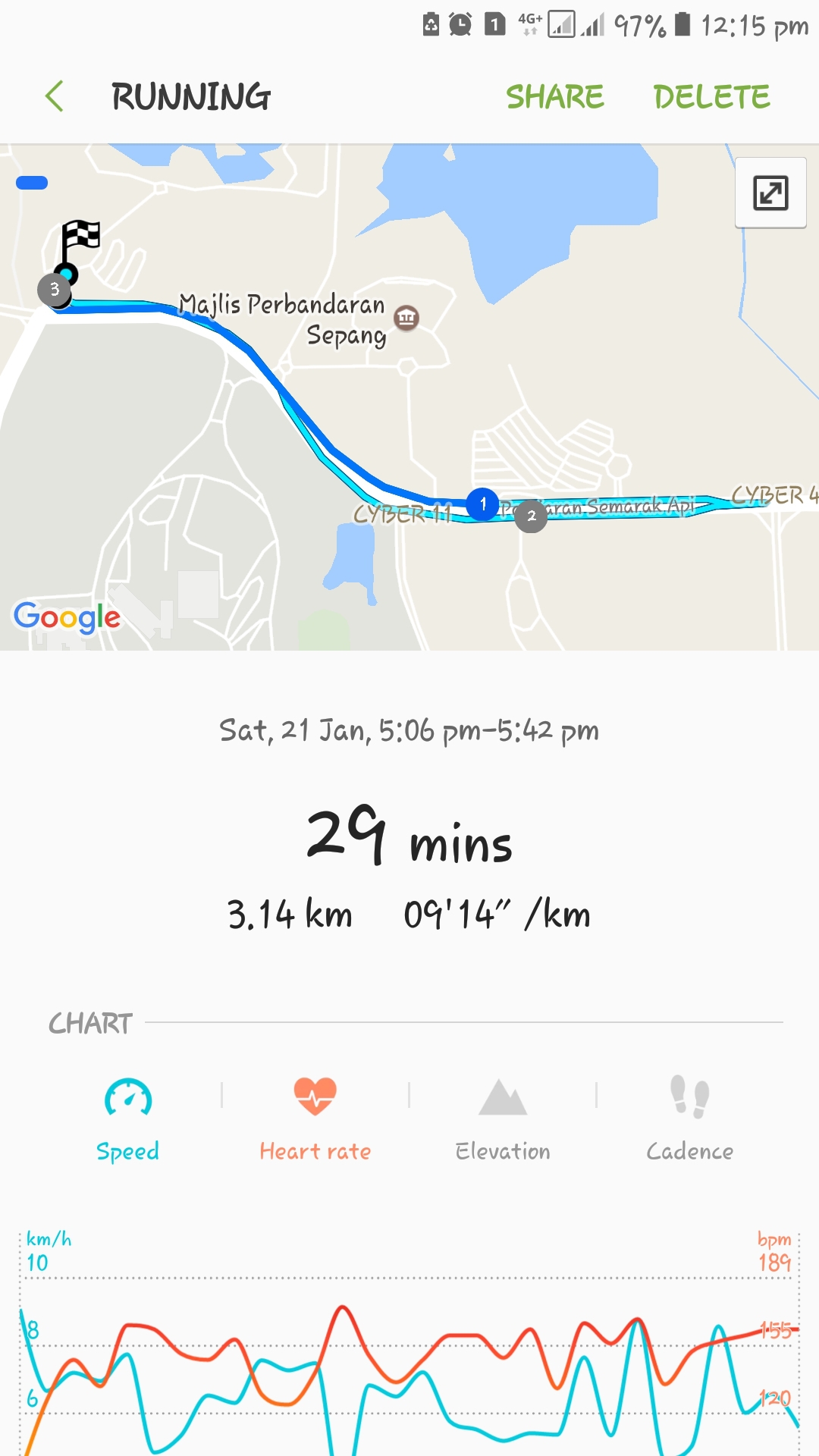Toggle the Speed chart line

click(127, 1119)
